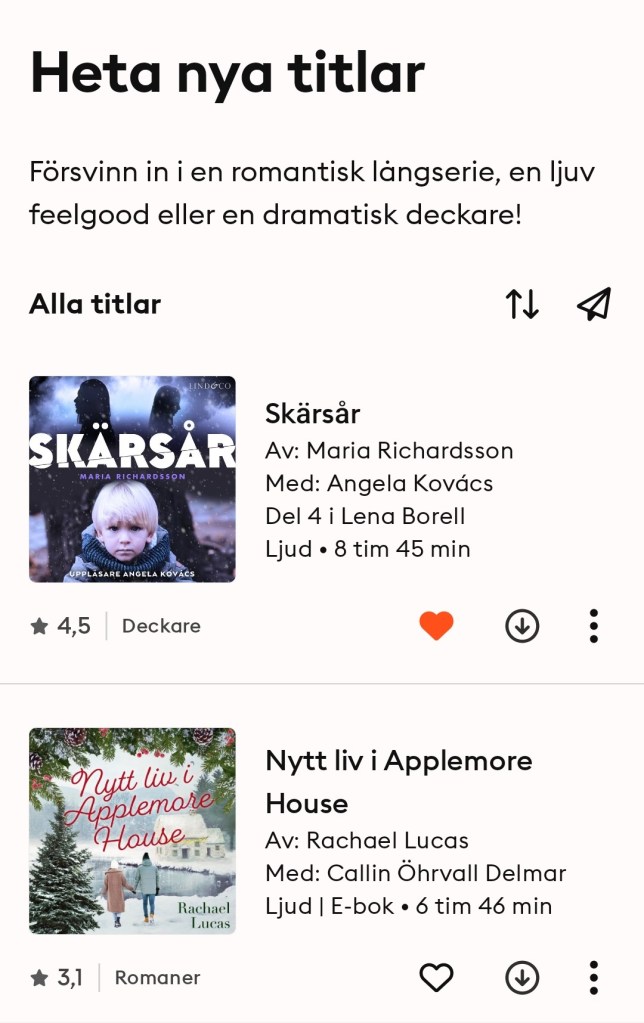Download the Skärsår audiobook
The image size is (644, 1023).
[x=522, y=626]
